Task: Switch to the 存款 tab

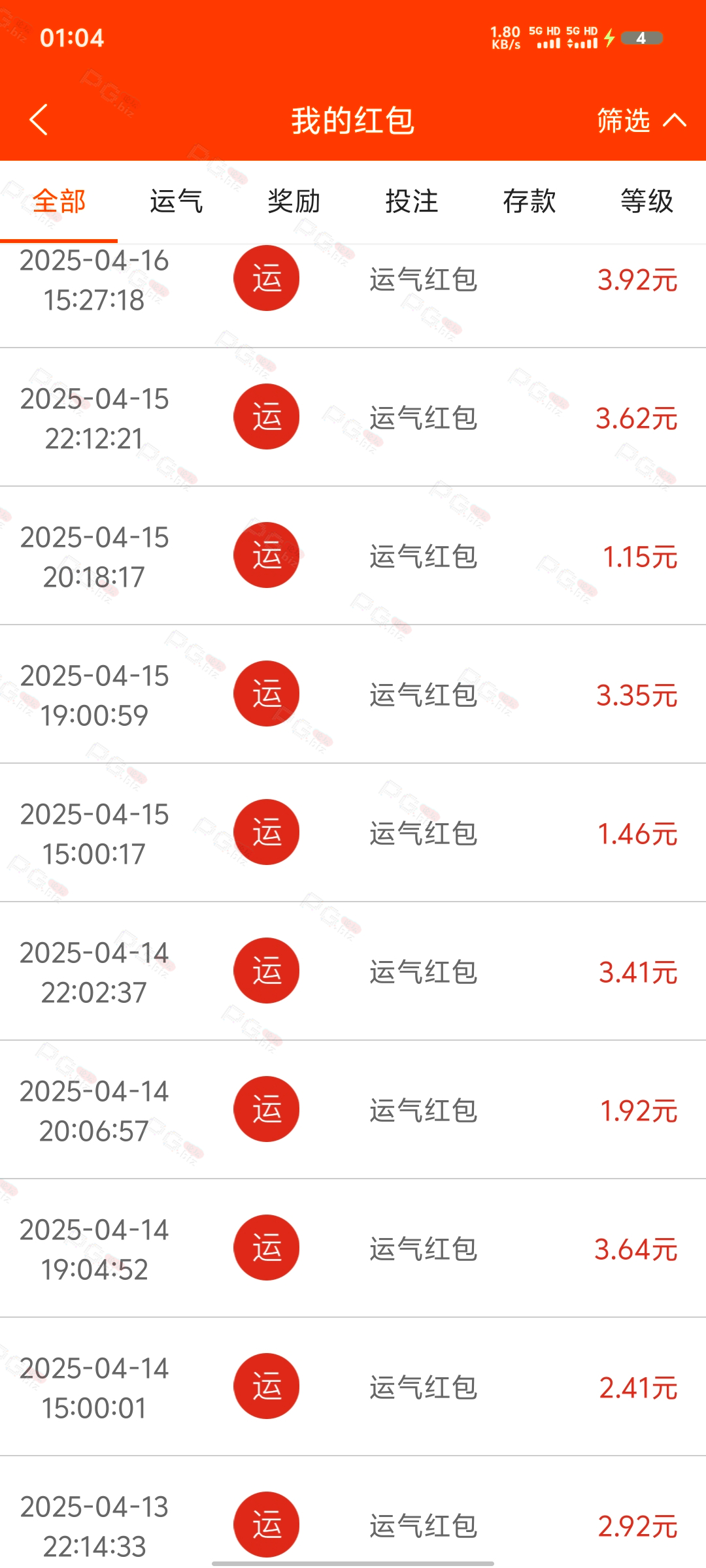Action: [x=529, y=201]
